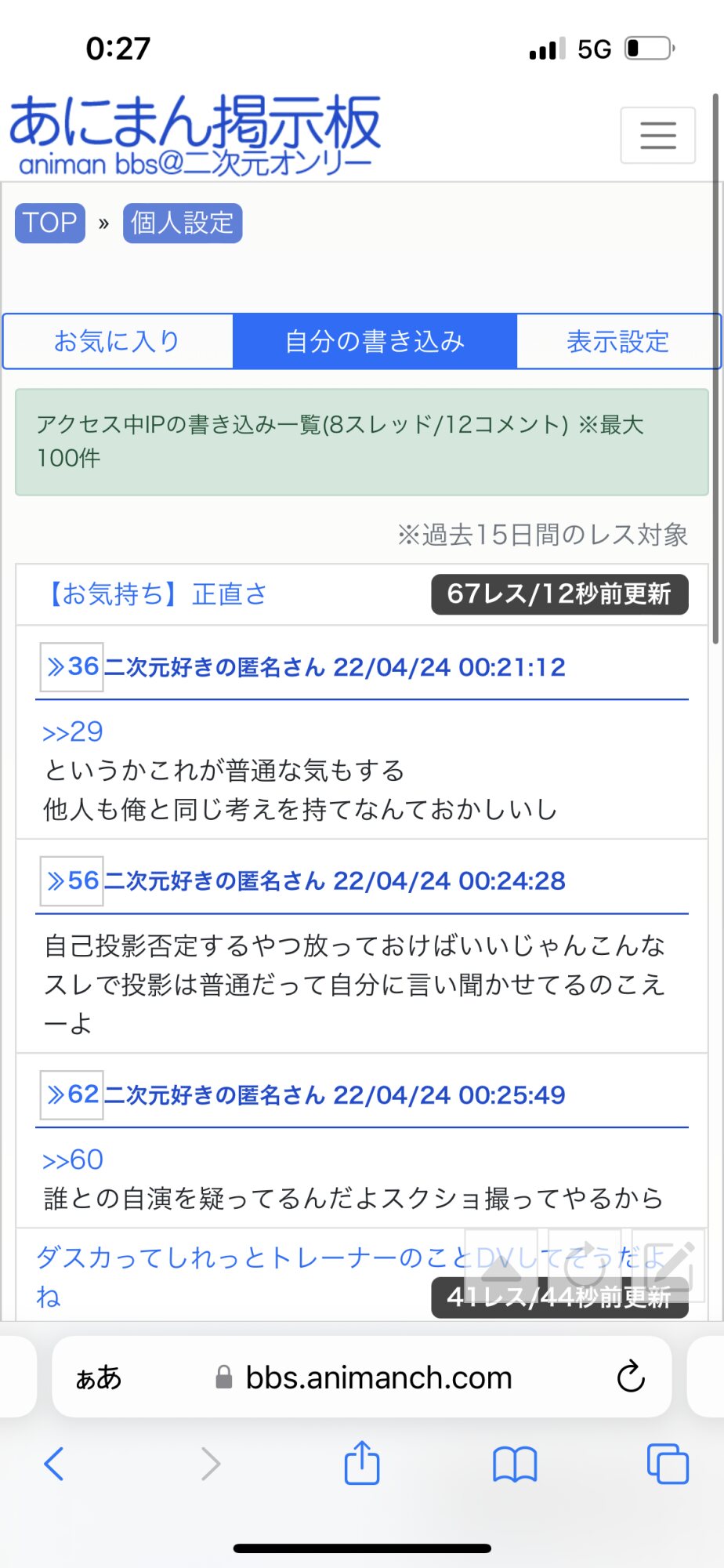
Task: Follow the >>60 reply anchor
Action: point(72,1160)
